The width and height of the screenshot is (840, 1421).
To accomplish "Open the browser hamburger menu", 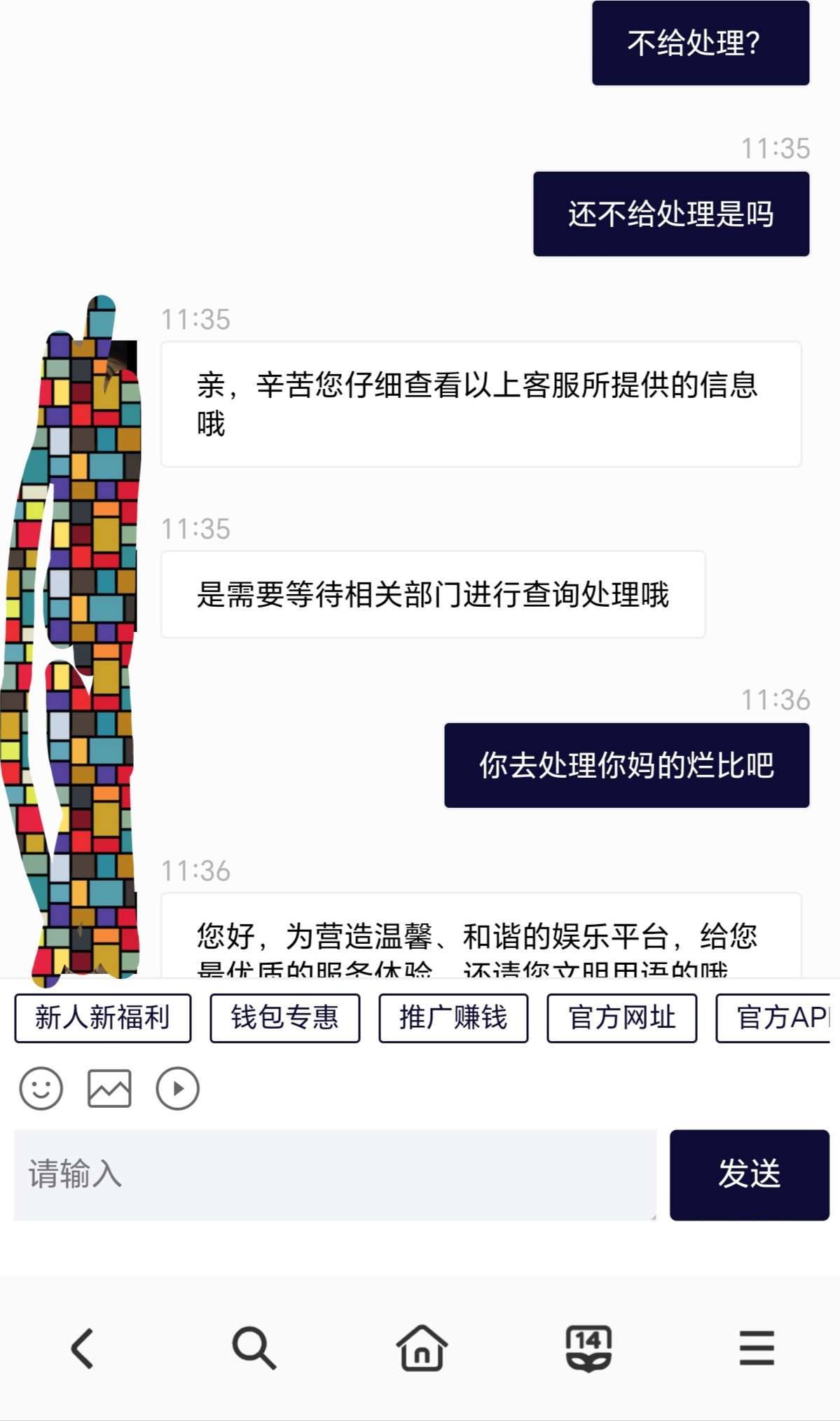I will coord(757,1347).
